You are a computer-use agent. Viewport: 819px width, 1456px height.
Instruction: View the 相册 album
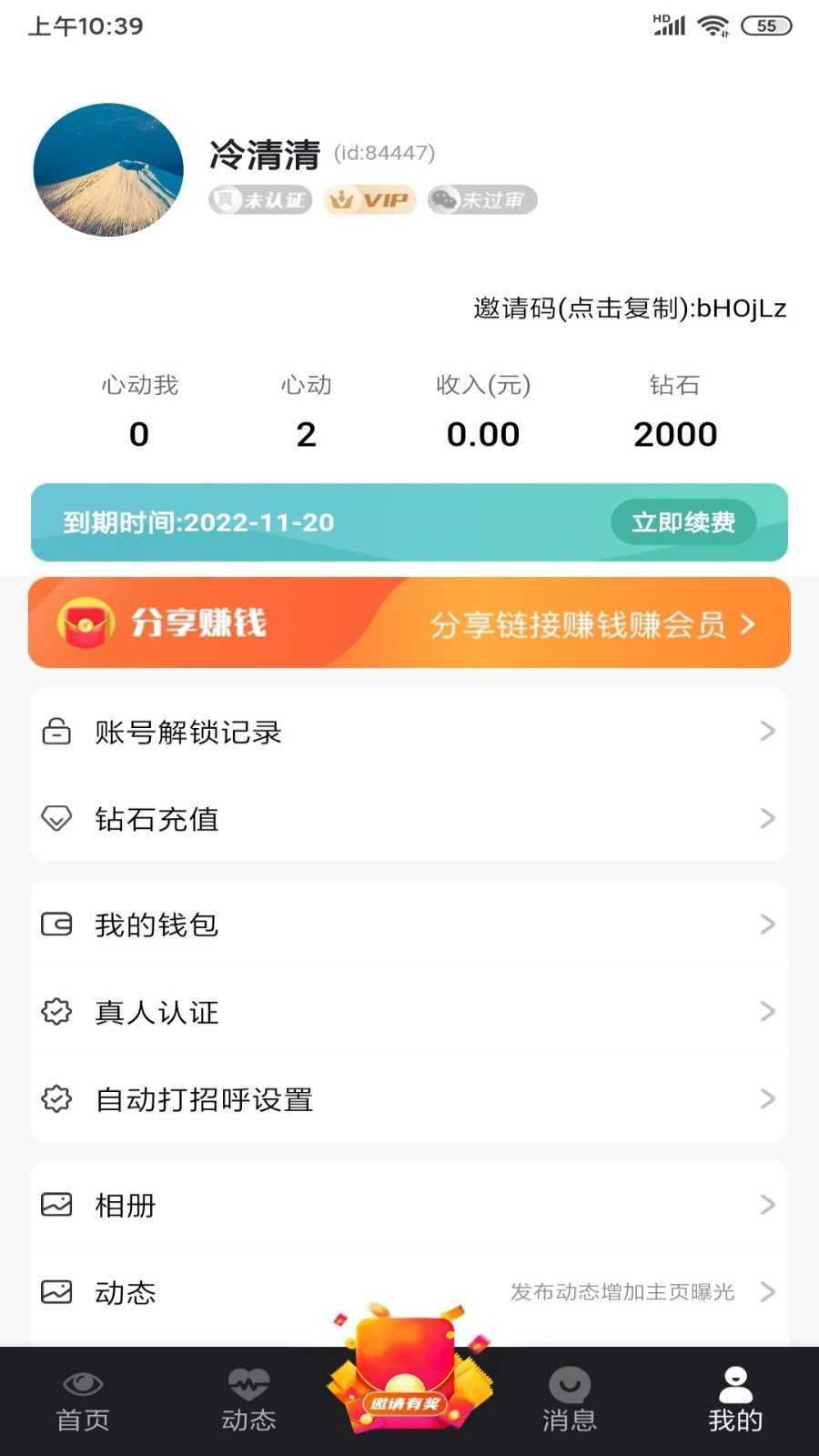click(409, 1205)
